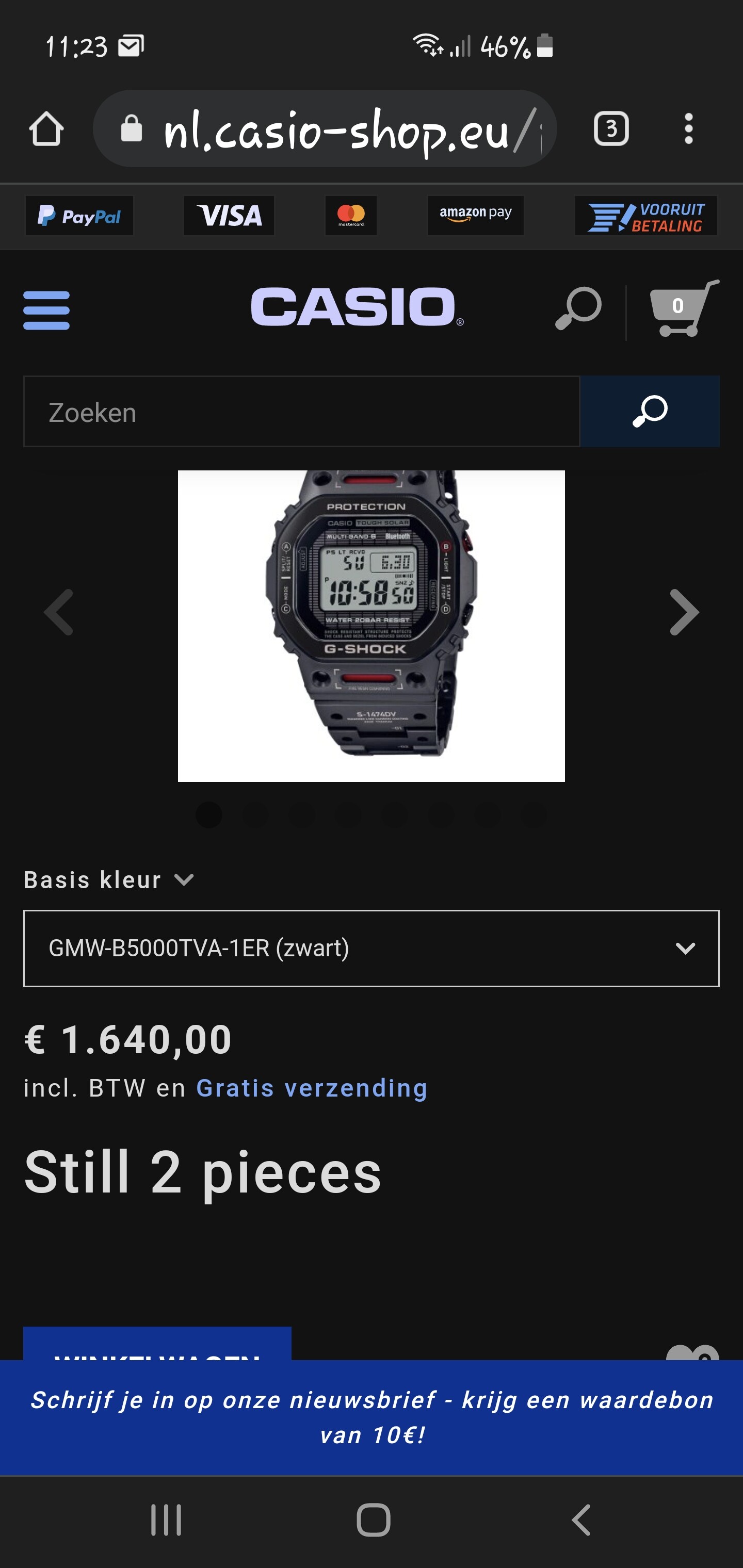Go to the browser home page
The height and width of the screenshot is (1568, 743).
pos(46,128)
